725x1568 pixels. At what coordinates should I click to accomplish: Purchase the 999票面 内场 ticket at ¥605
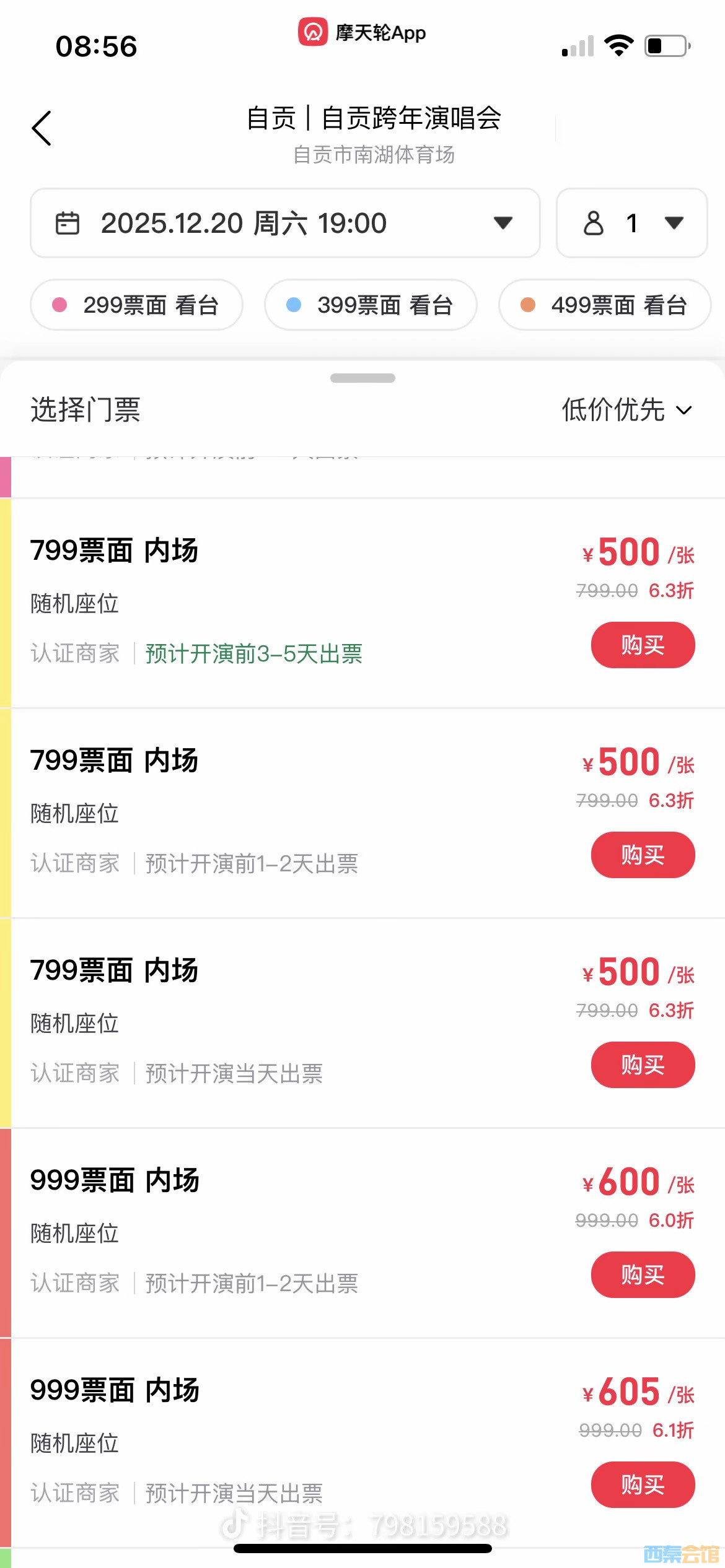click(643, 1485)
